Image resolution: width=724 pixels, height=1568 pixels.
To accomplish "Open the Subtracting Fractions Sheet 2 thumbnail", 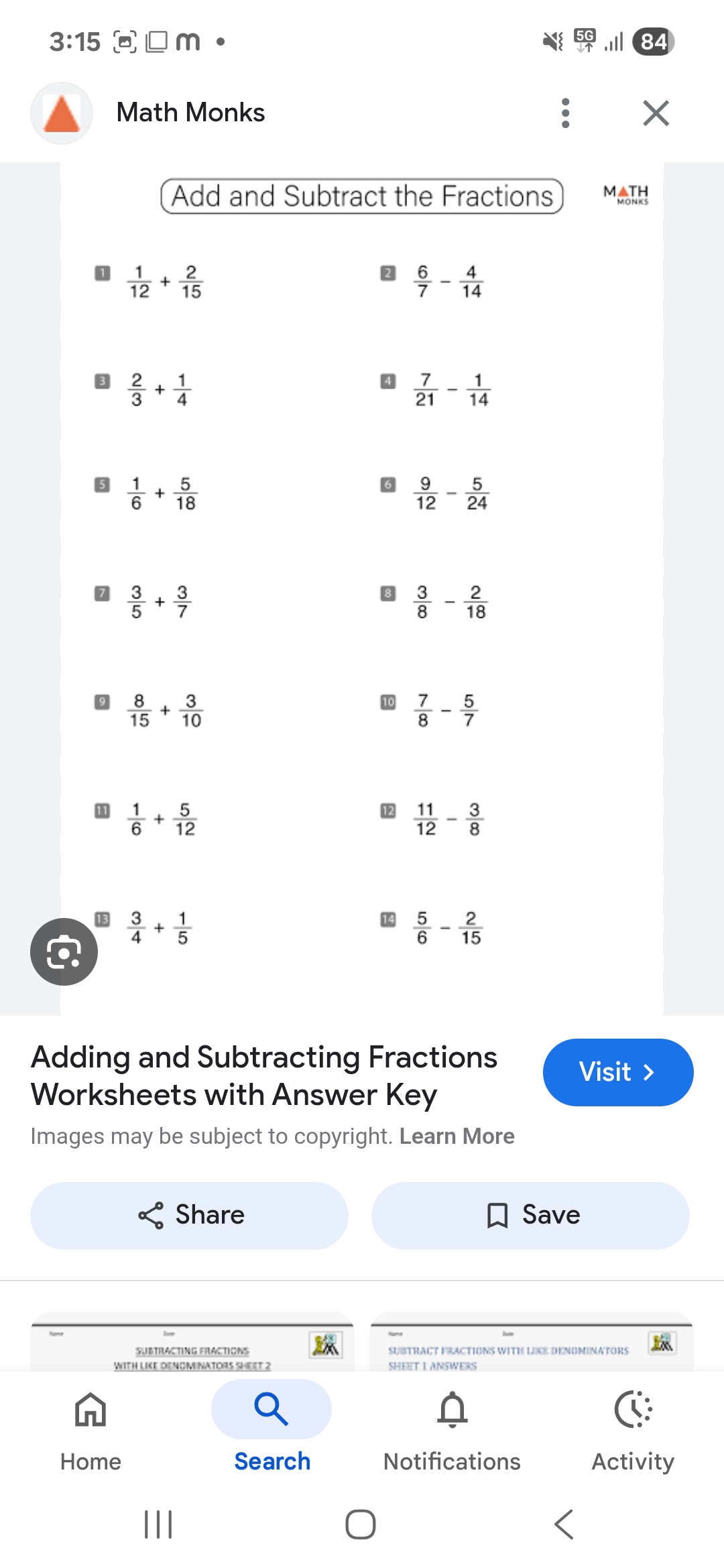I will click(x=192, y=1342).
